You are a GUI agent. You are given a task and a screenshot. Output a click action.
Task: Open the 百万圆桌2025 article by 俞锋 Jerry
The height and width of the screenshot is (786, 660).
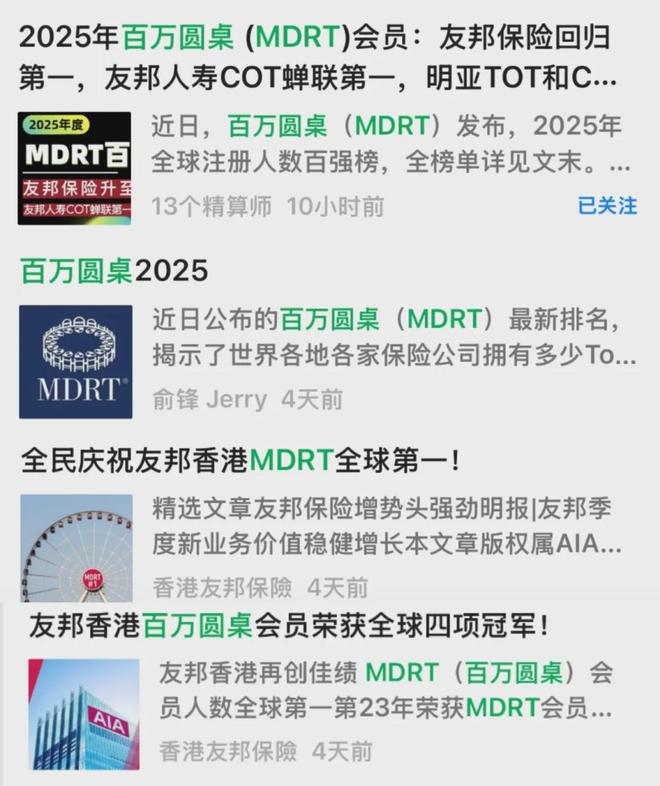tap(114, 270)
